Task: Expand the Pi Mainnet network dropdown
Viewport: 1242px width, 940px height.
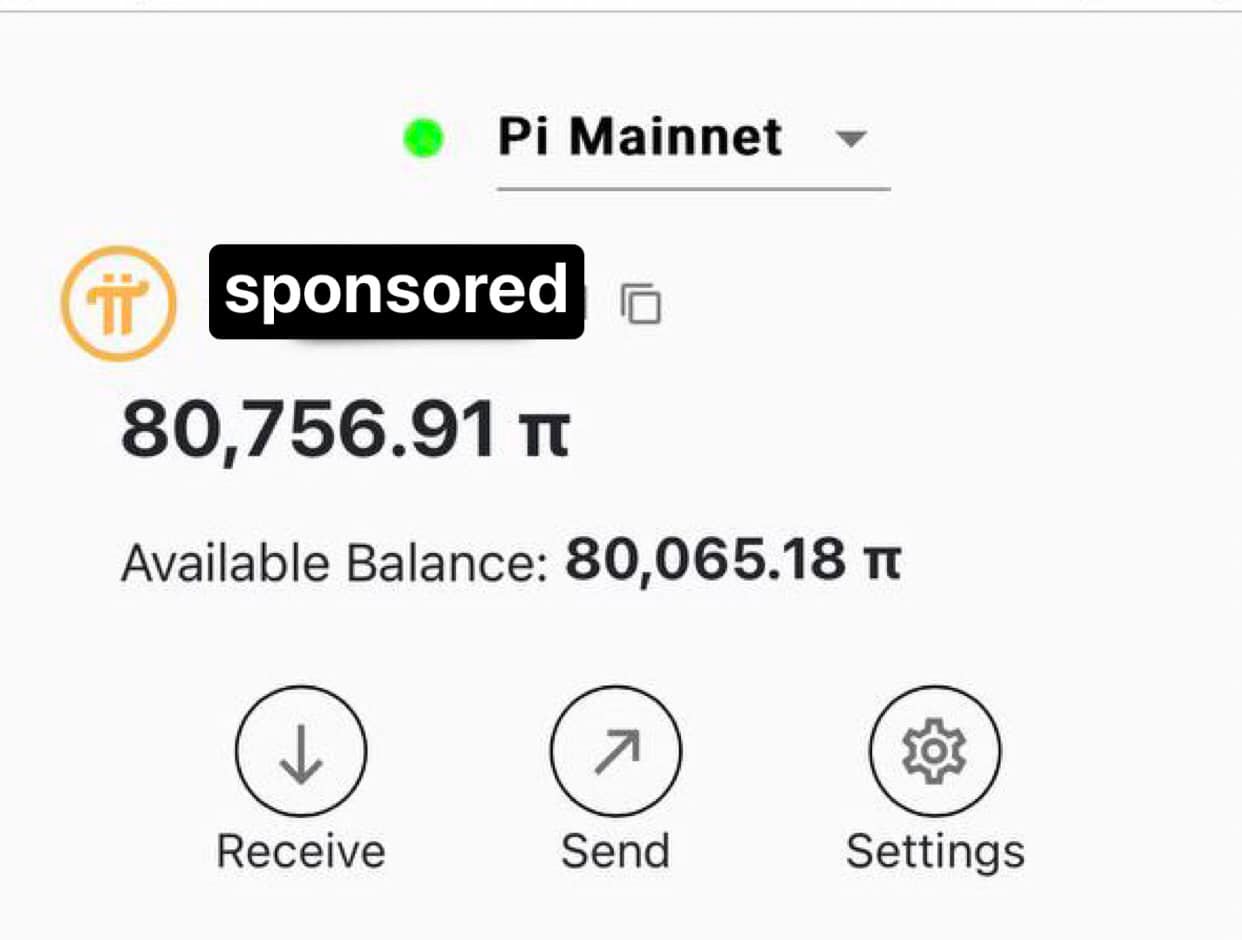Action: pyautogui.click(x=850, y=139)
